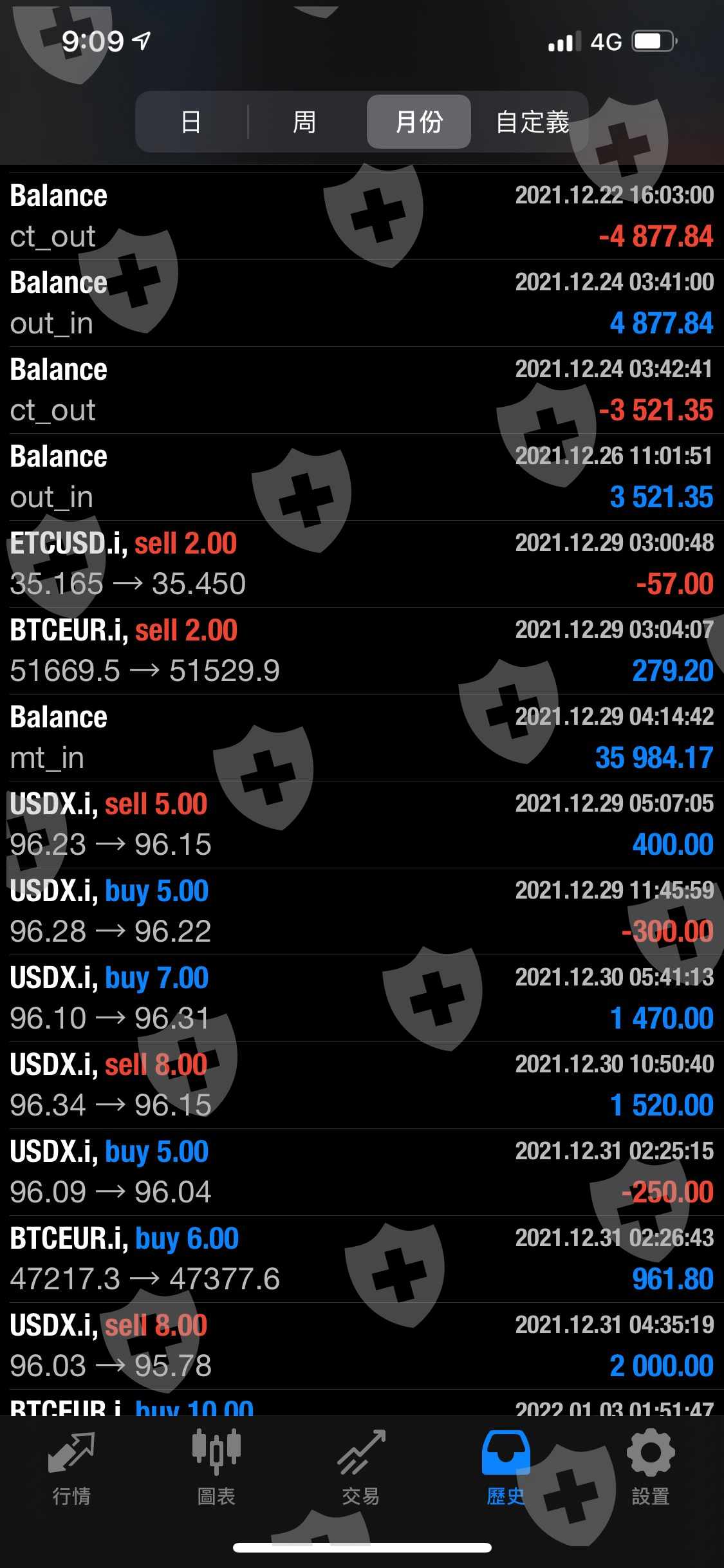The height and width of the screenshot is (1568, 724).
Task: Select the 周 (week) period tab
Action: [x=304, y=122]
